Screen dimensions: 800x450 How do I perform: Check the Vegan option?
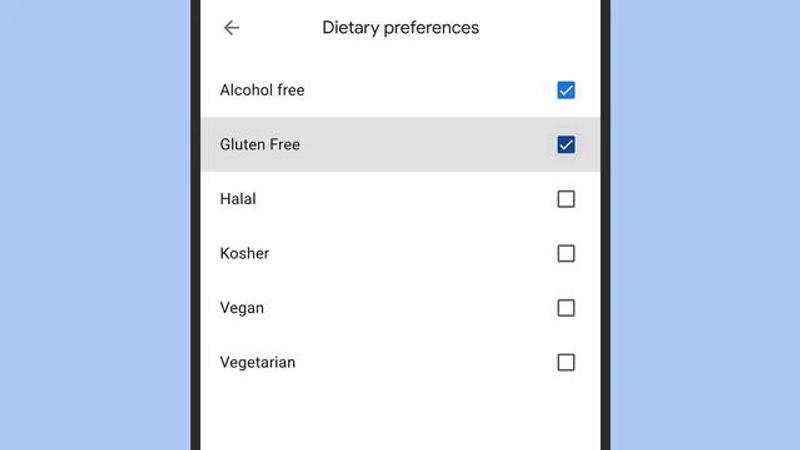pyautogui.click(x=566, y=308)
